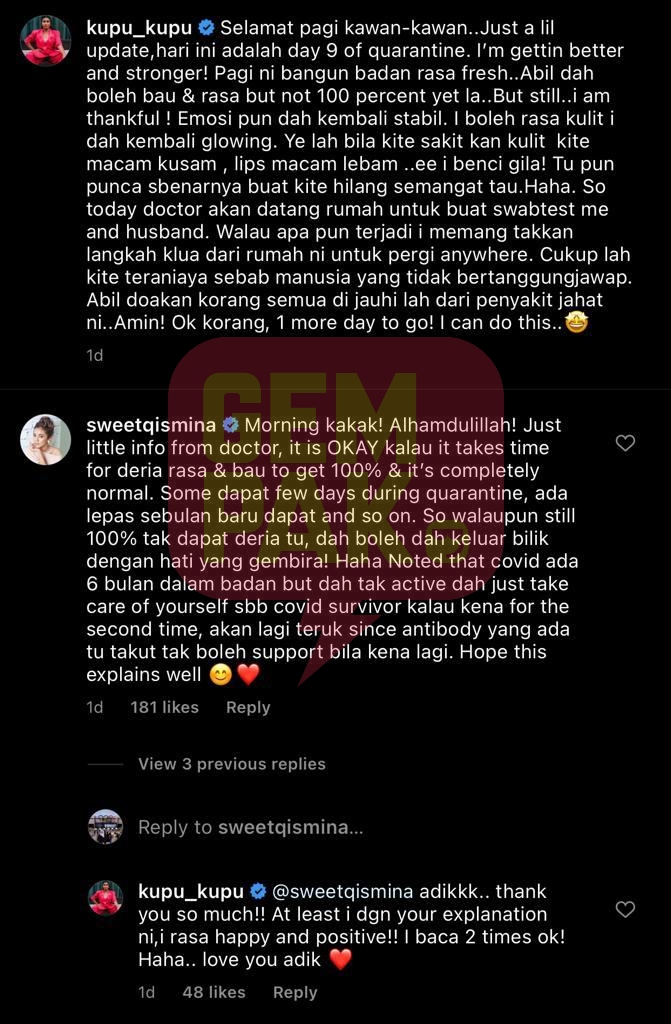Tap Reply under kupu_kupu's adikkk comment
Viewport: 671px width, 1024px height.
click(x=295, y=992)
